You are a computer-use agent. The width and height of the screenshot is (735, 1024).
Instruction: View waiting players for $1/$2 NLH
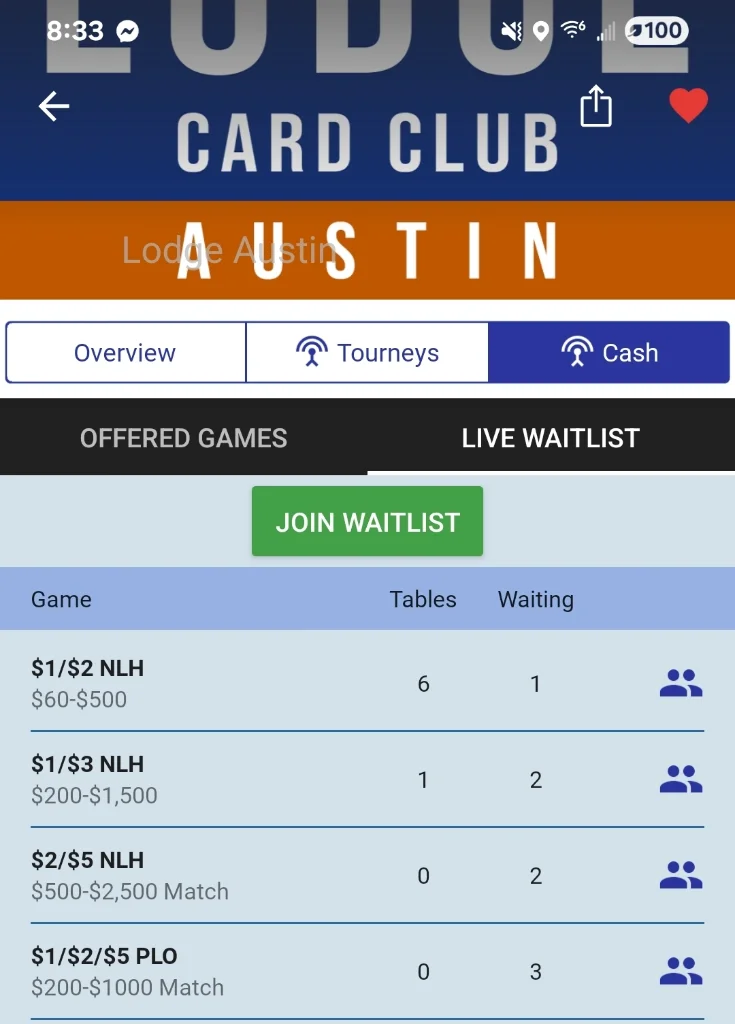(681, 684)
